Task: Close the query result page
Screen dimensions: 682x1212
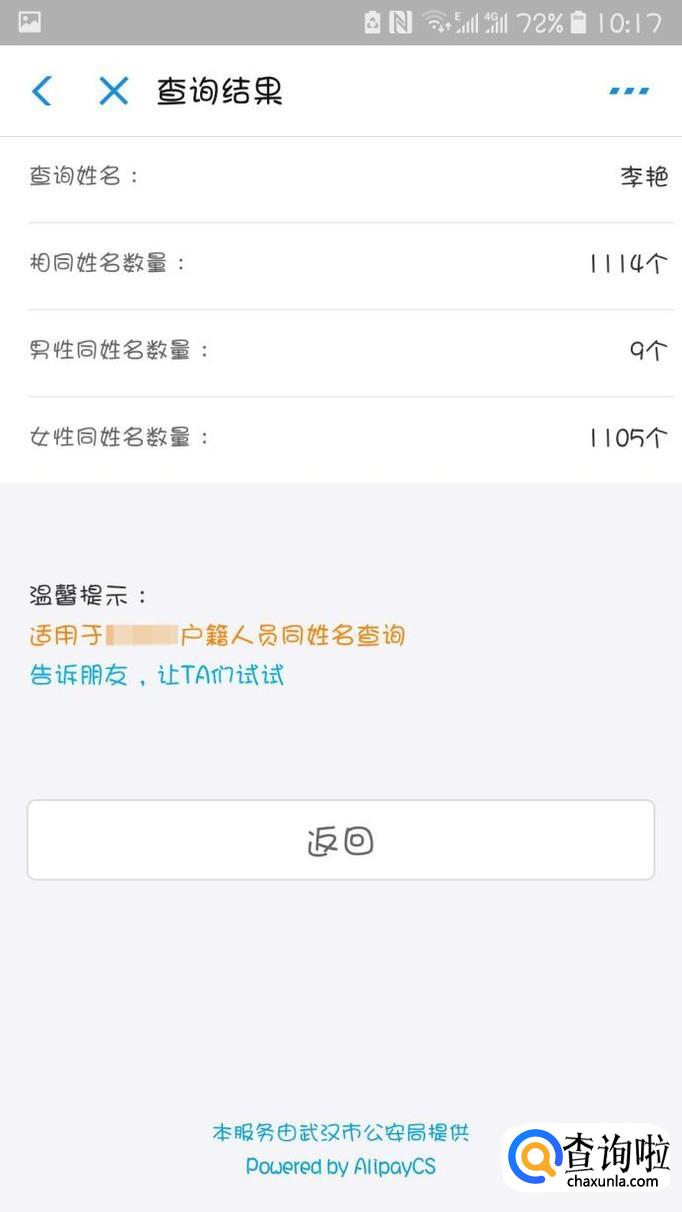Action: (x=113, y=91)
